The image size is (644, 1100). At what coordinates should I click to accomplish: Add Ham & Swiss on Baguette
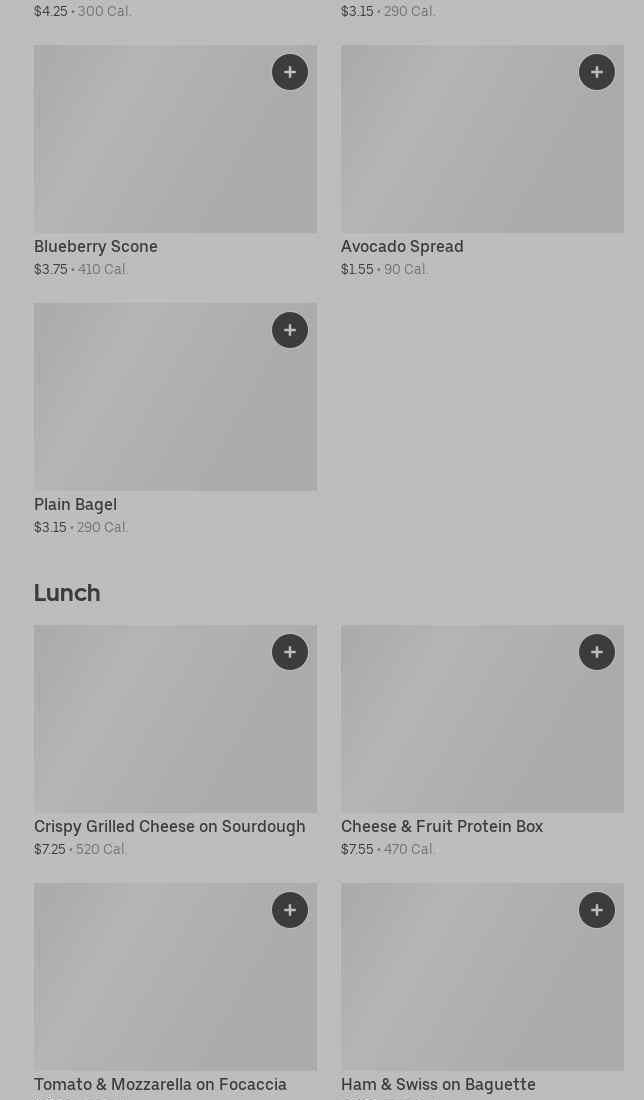597,910
